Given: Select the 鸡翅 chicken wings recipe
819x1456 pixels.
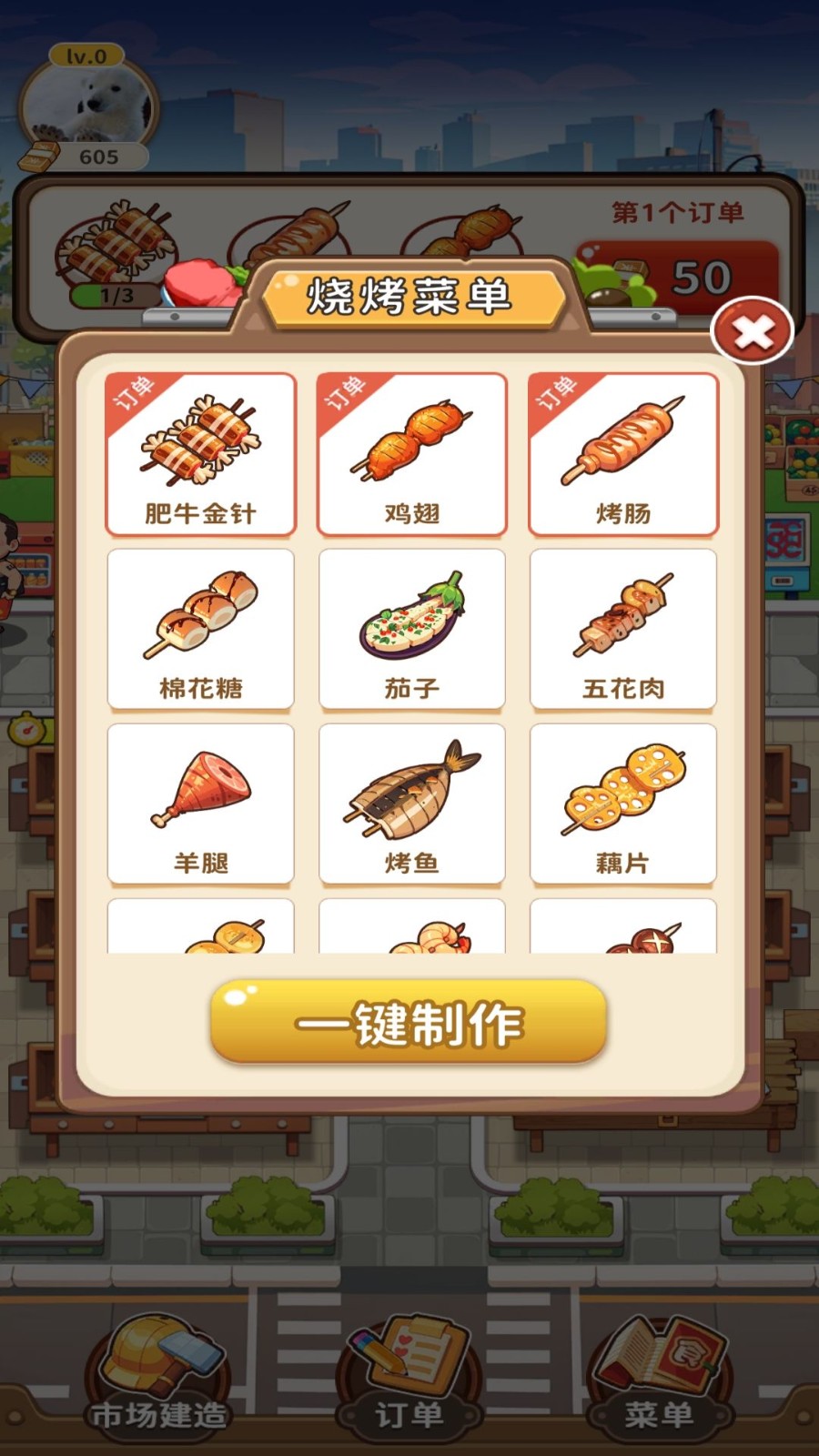Looking at the screenshot, I should click(x=412, y=452).
